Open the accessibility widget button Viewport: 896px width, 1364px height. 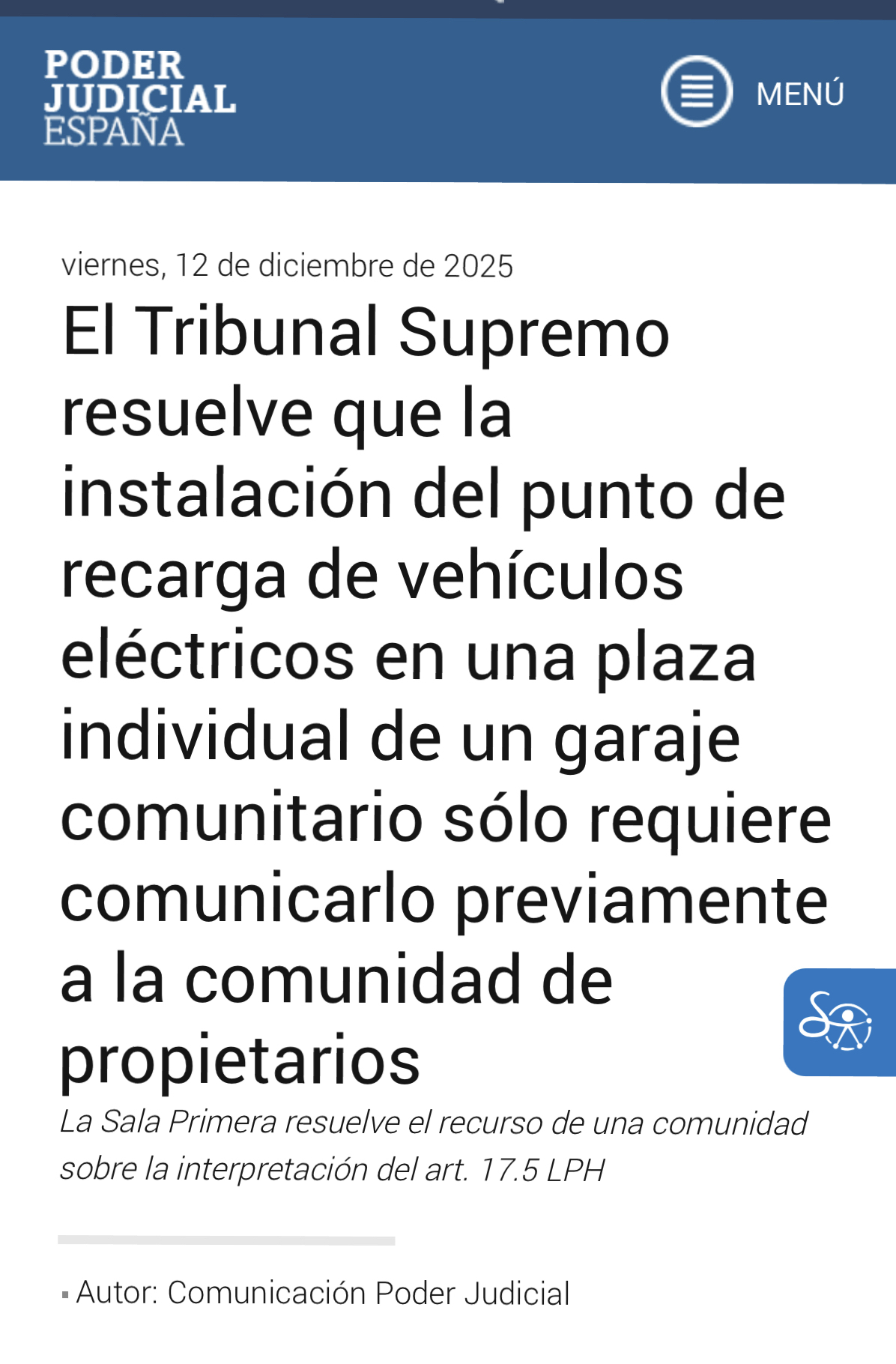point(838,1022)
